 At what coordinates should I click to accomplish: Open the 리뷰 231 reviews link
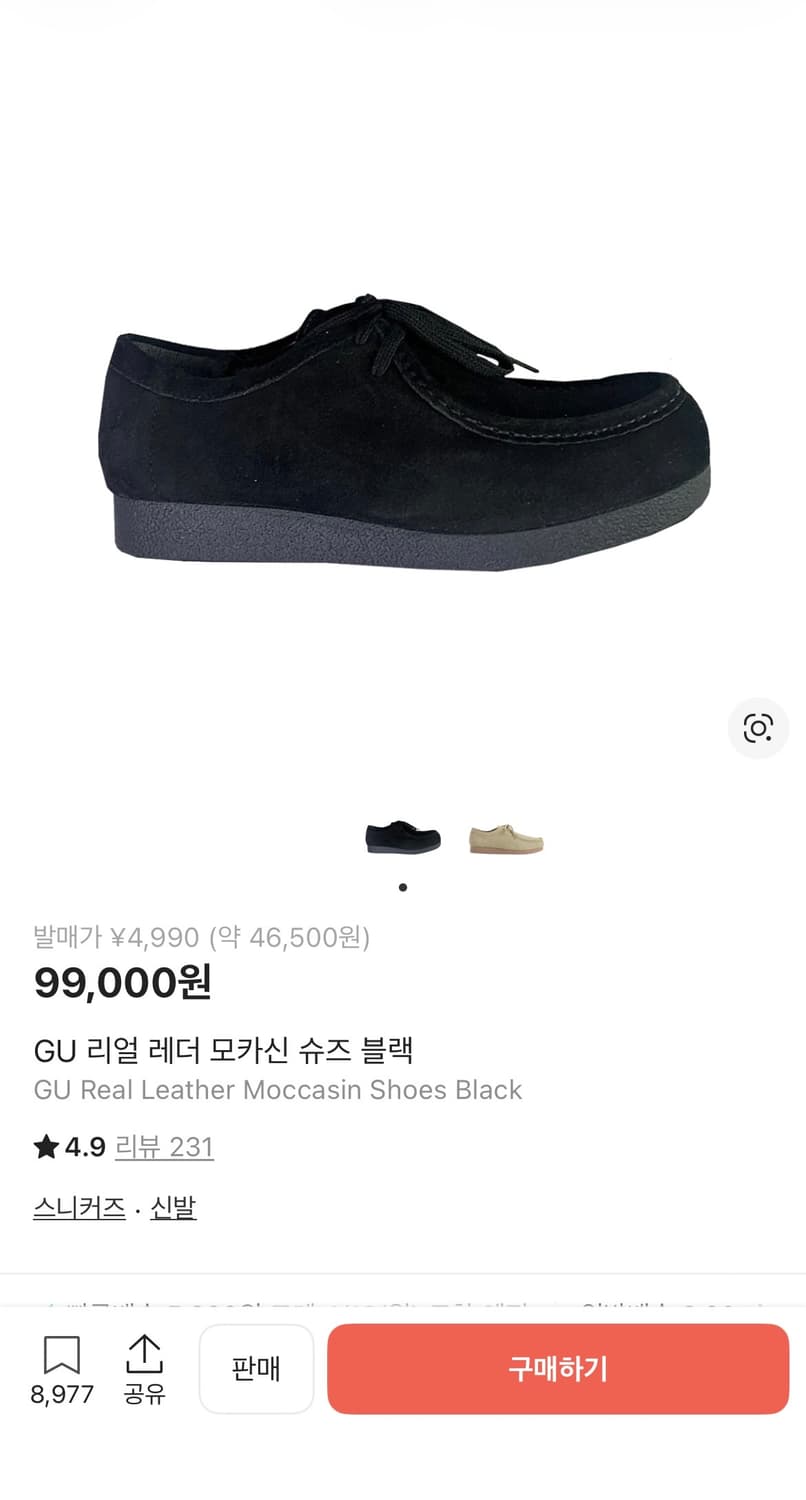(165, 1147)
